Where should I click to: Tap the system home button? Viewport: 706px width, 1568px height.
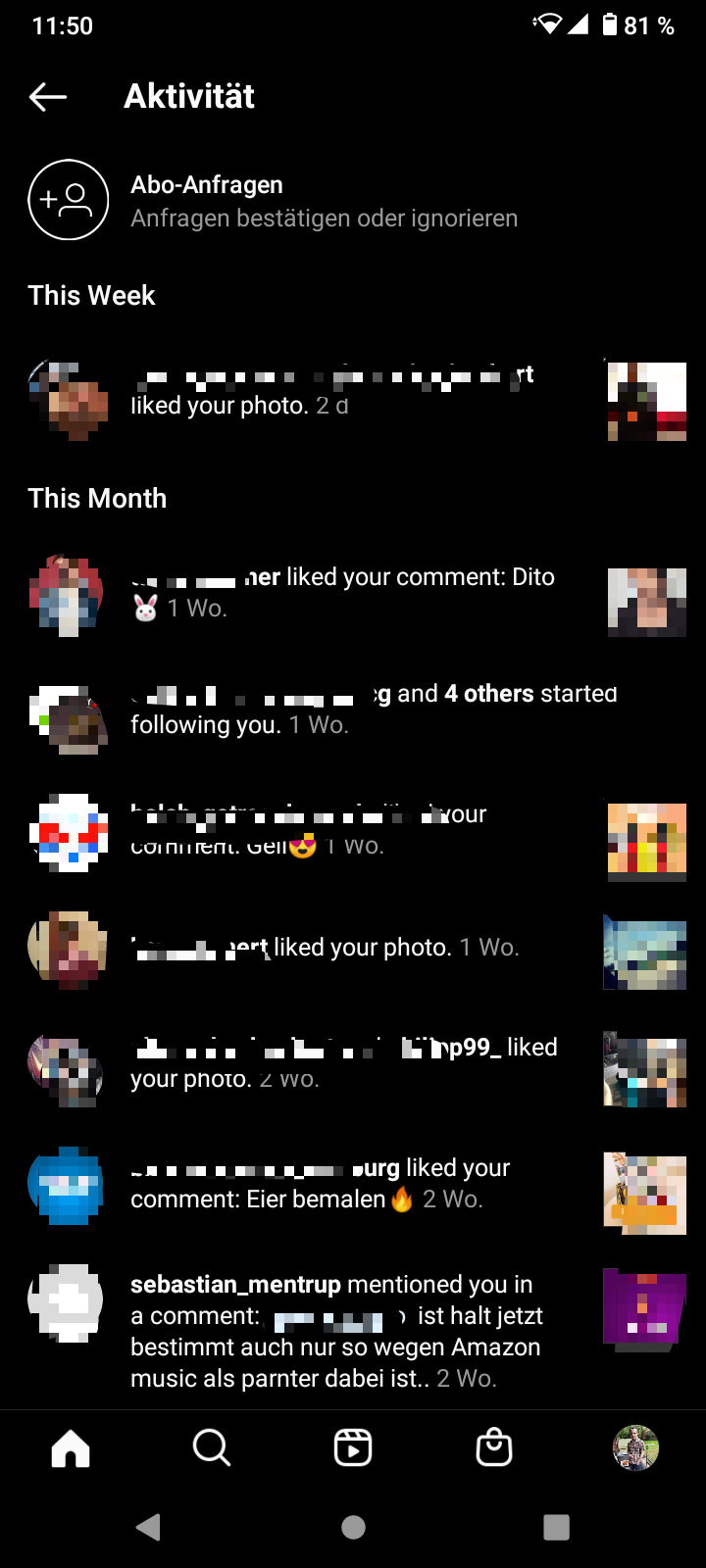(353, 1527)
